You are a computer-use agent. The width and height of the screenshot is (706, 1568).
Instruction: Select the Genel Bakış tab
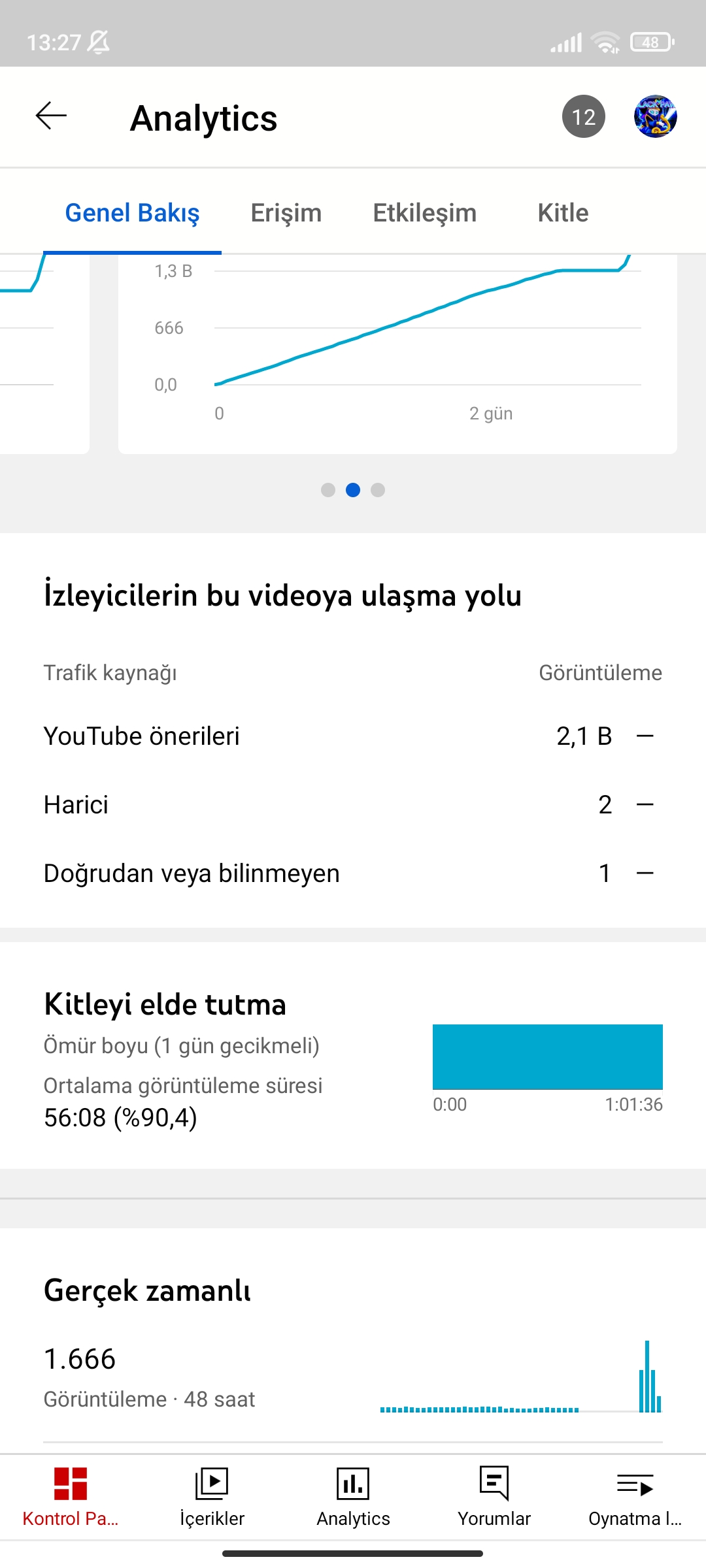(x=132, y=213)
